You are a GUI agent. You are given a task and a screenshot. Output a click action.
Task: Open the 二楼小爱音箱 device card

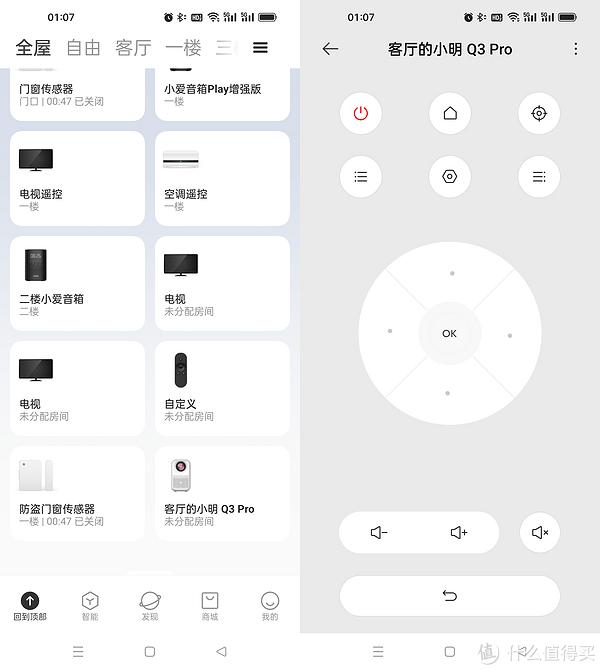[x=77, y=283]
